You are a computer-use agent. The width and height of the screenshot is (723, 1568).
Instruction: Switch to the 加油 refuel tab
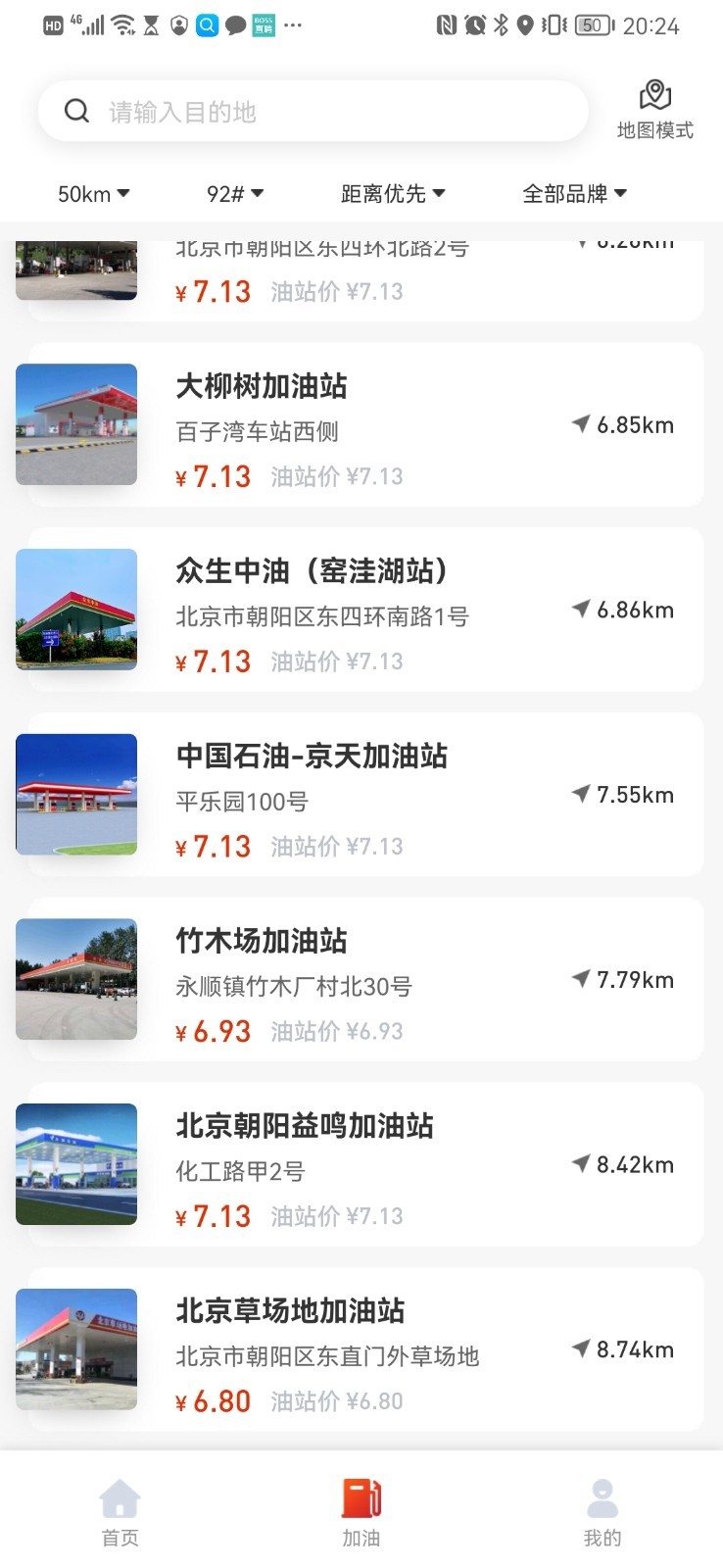(x=361, y=1512)
